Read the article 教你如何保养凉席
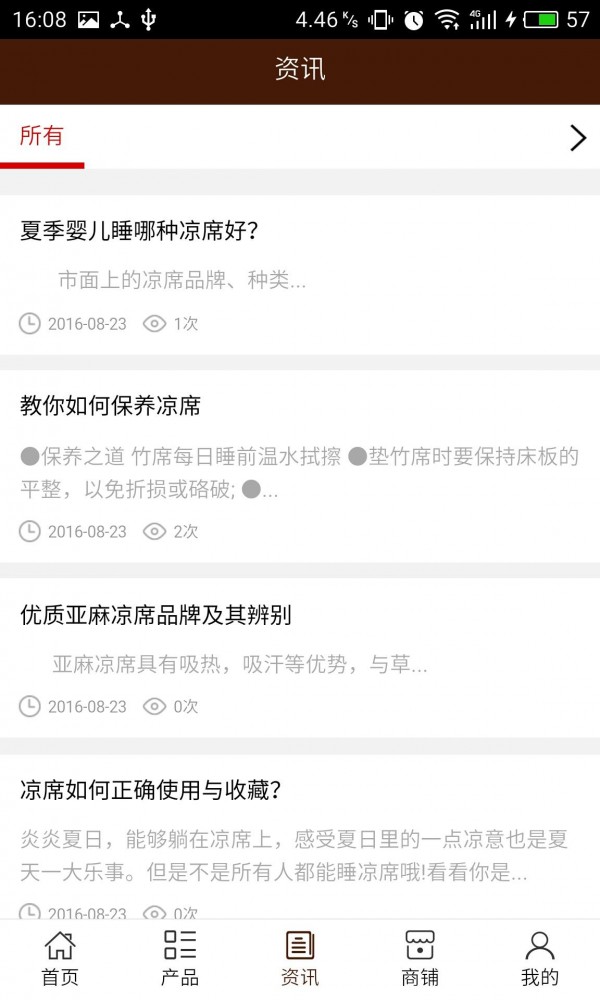The image size is (600, 1000). [x=110, y=406]
